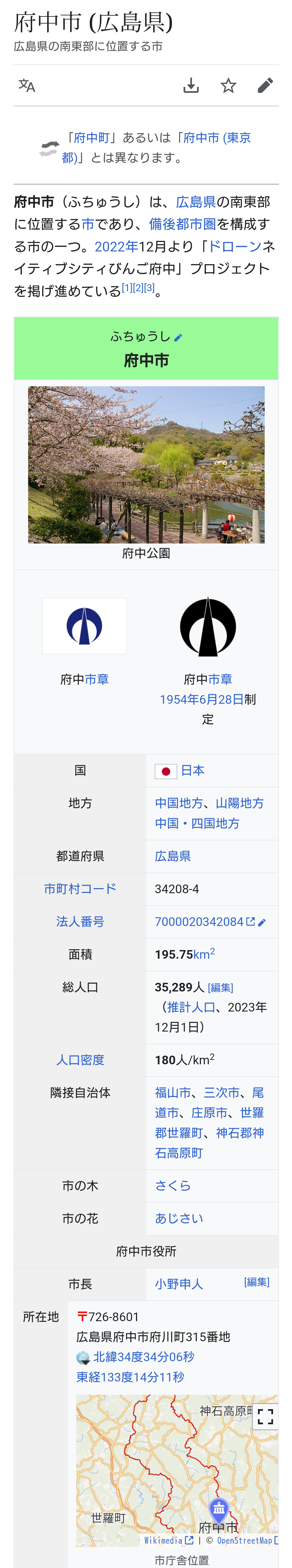Open the さくら city tree link
Image resolution: width=292 pixels, height=1568 pixels.
click(x=173, y=1186)
